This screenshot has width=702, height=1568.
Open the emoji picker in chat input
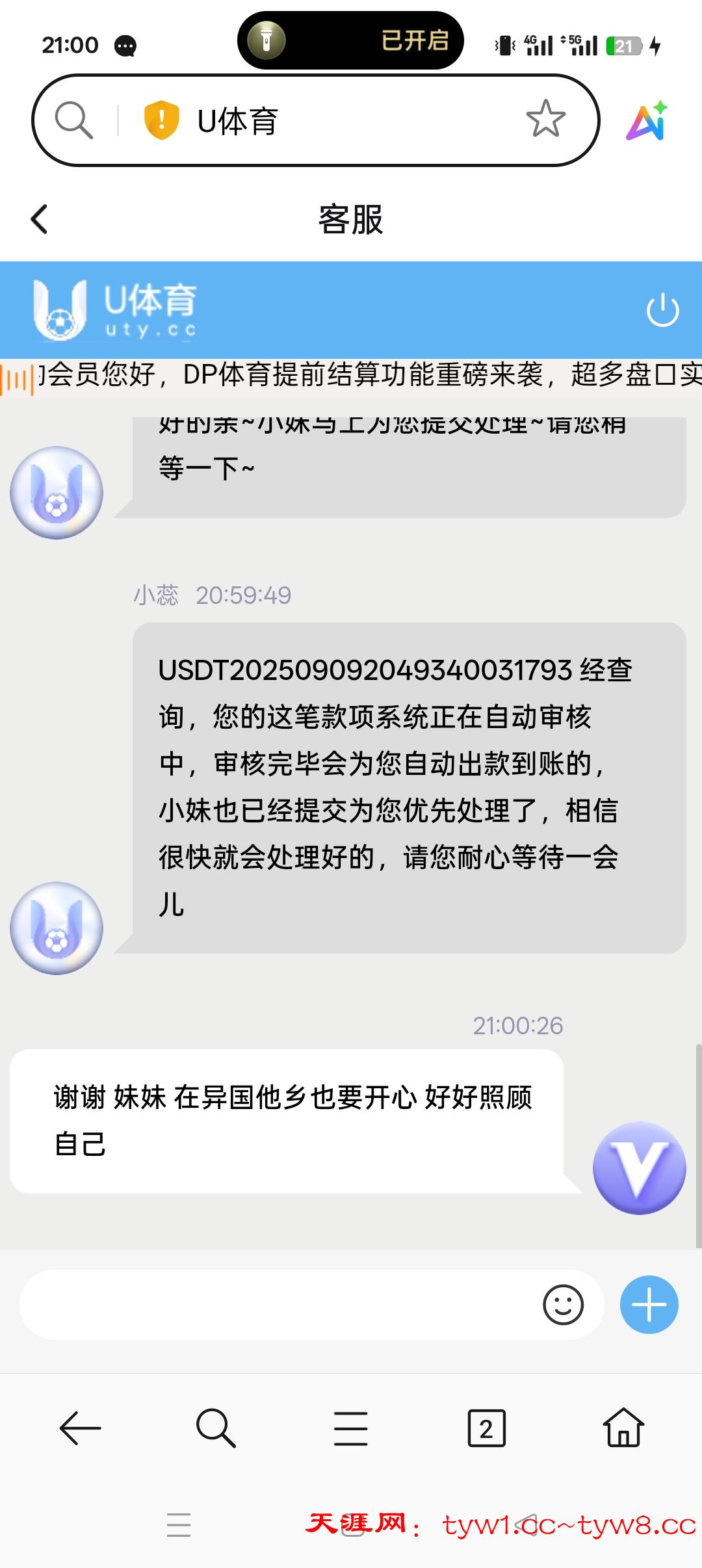pos(564,1305)
